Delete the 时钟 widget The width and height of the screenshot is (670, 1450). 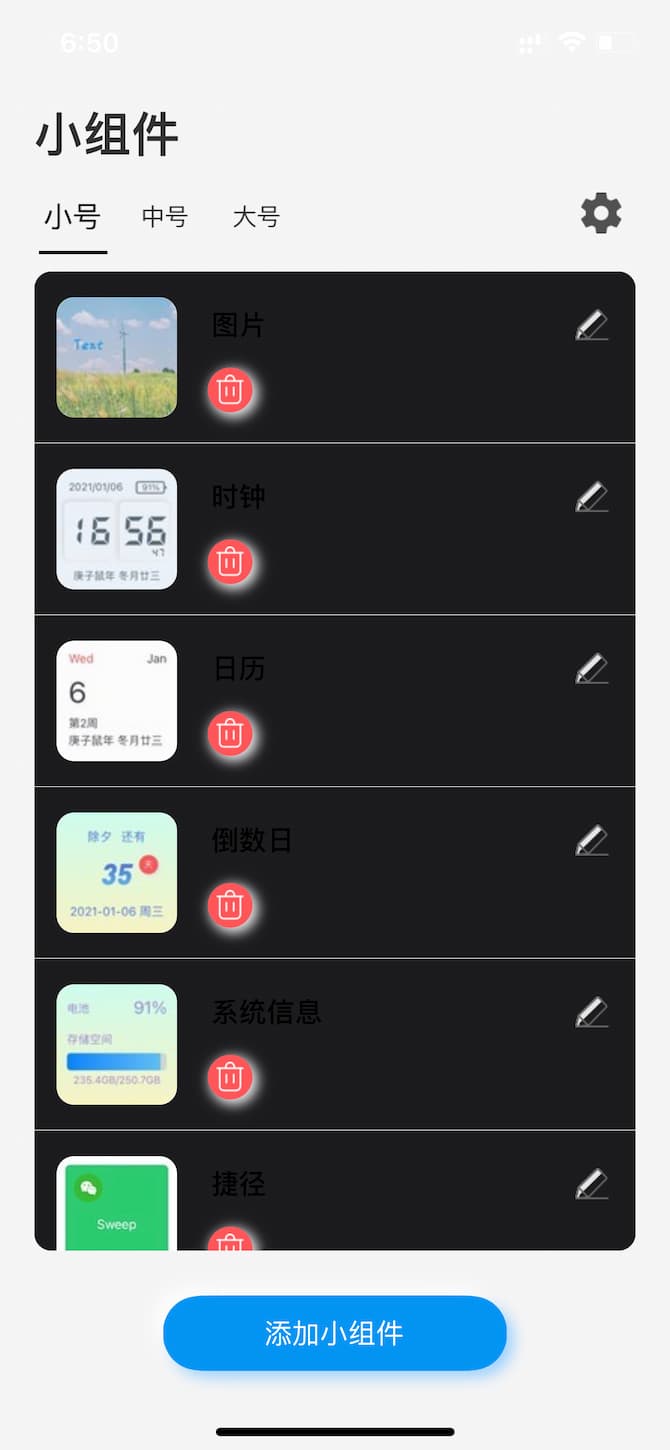click(x=230, y=562)
